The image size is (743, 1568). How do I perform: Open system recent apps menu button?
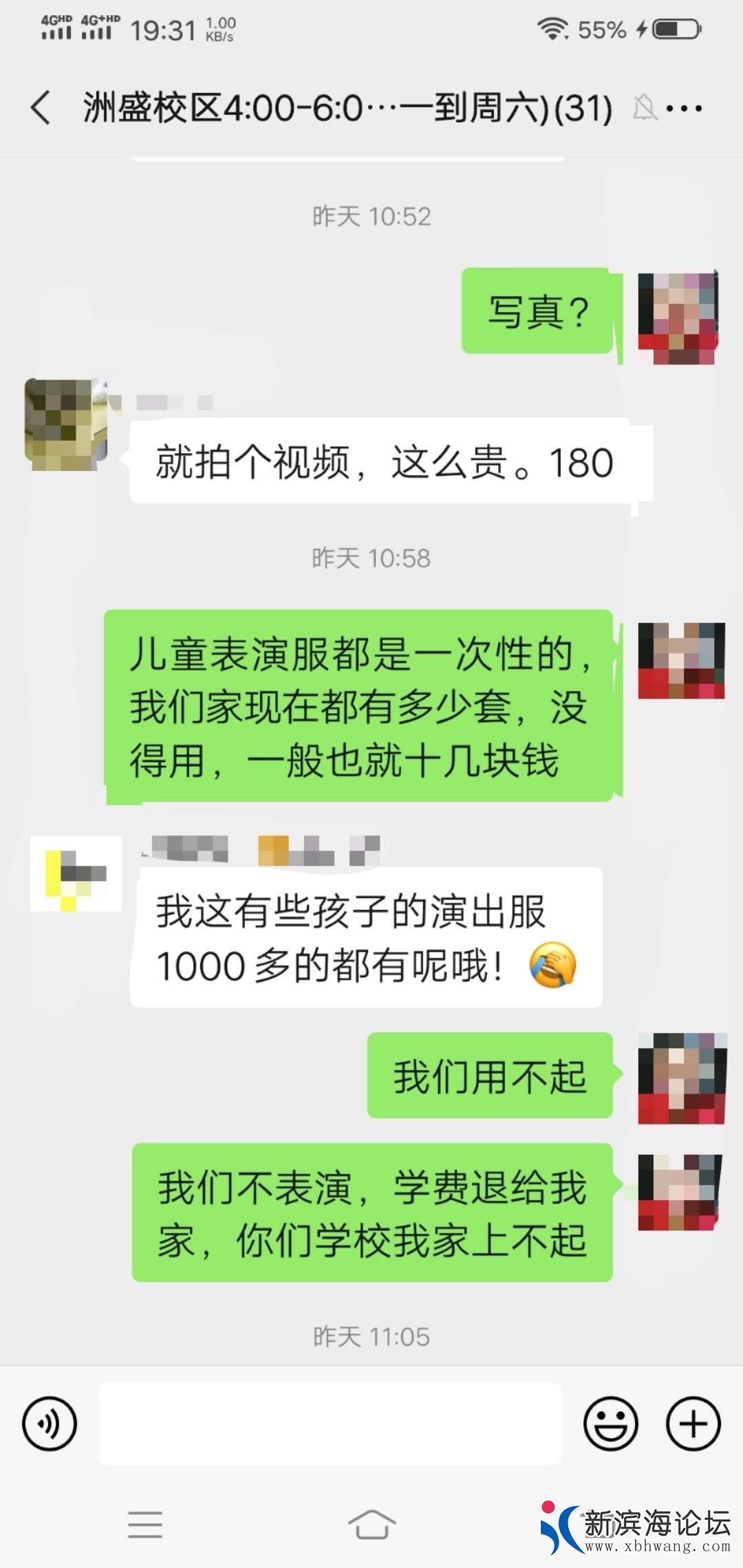[x=145, y=1525]
